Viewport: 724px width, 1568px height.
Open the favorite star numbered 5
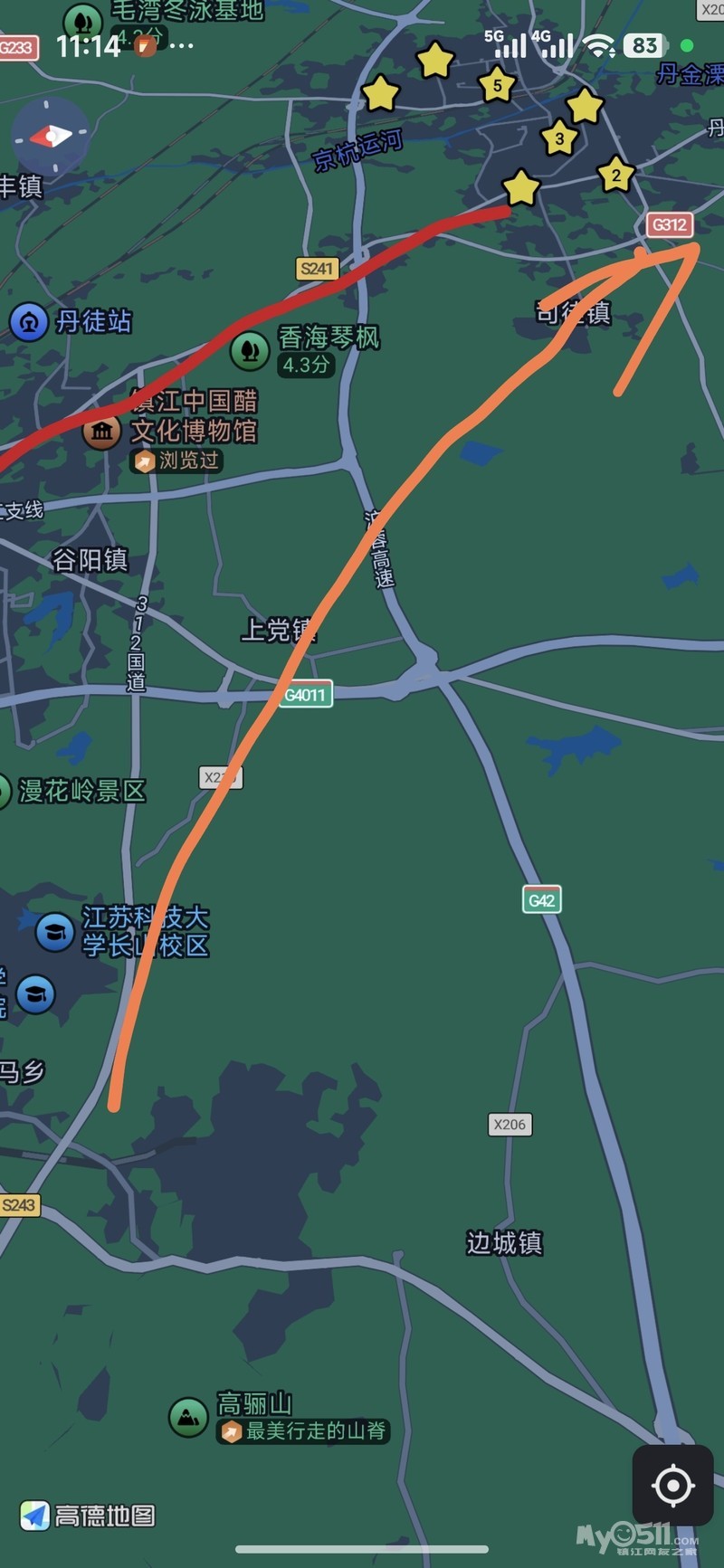tap(497, 86)
